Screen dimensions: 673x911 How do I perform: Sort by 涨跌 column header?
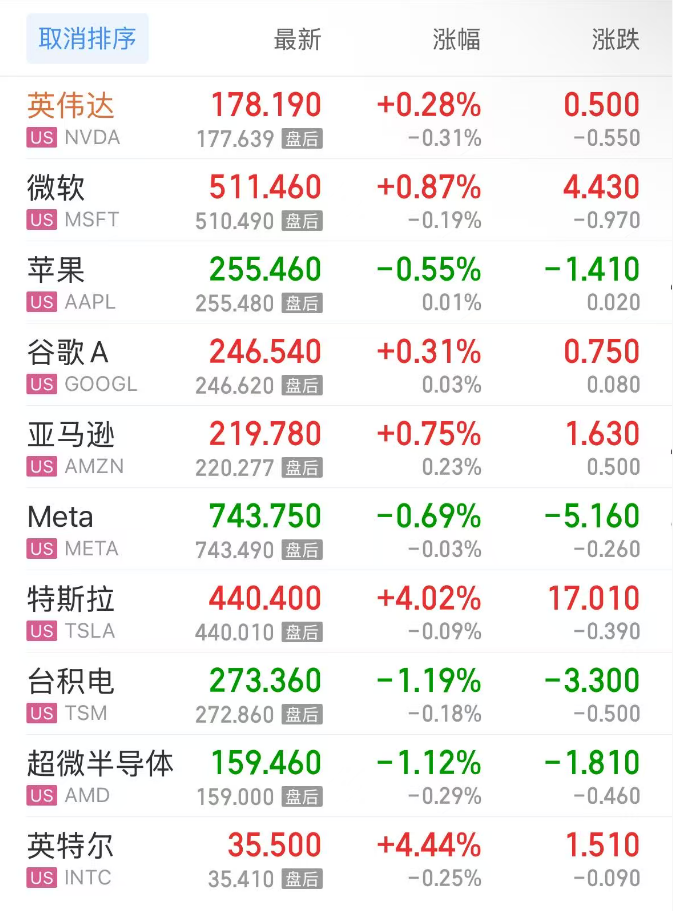(615, 40)
